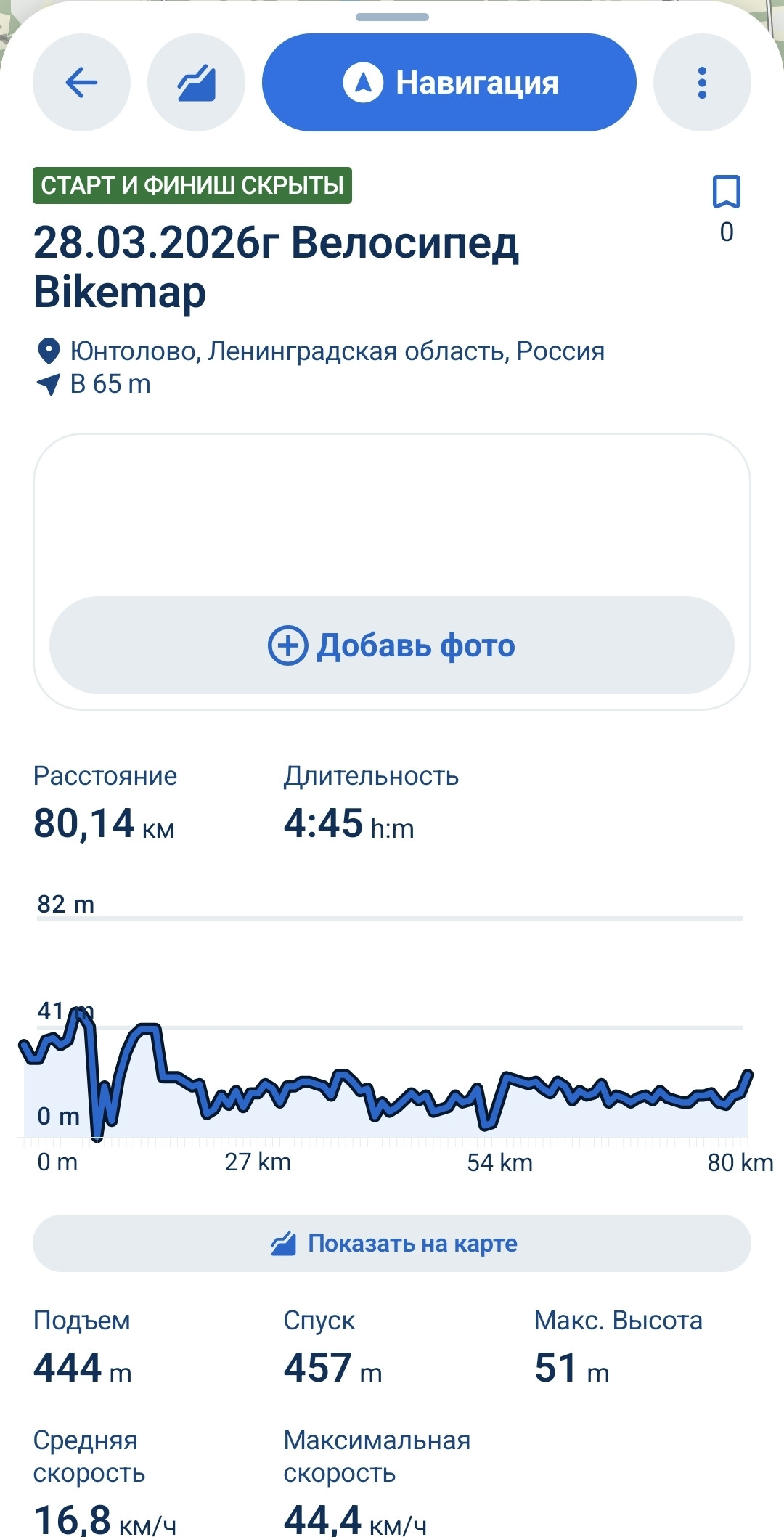Tap the back arrow button

click(81, 82)
